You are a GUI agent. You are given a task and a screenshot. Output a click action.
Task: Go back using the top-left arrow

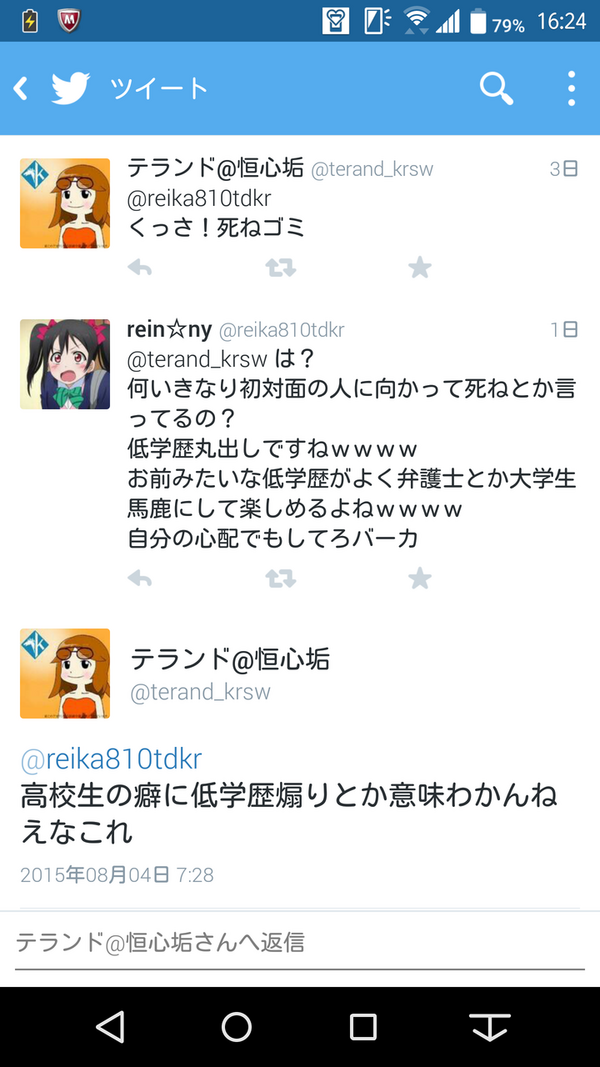click(x=21, y=88)
